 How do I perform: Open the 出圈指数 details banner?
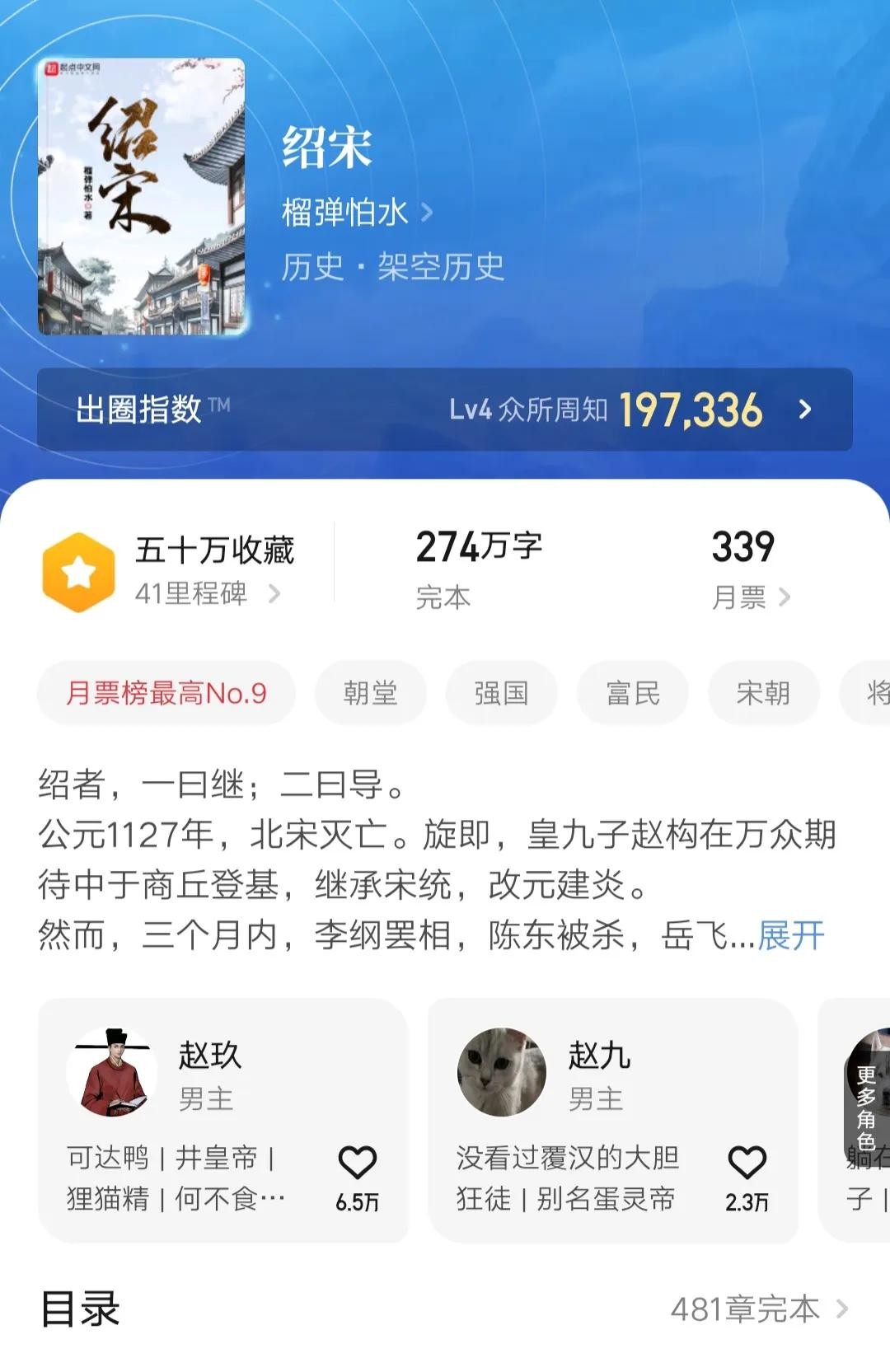[444, 410]
